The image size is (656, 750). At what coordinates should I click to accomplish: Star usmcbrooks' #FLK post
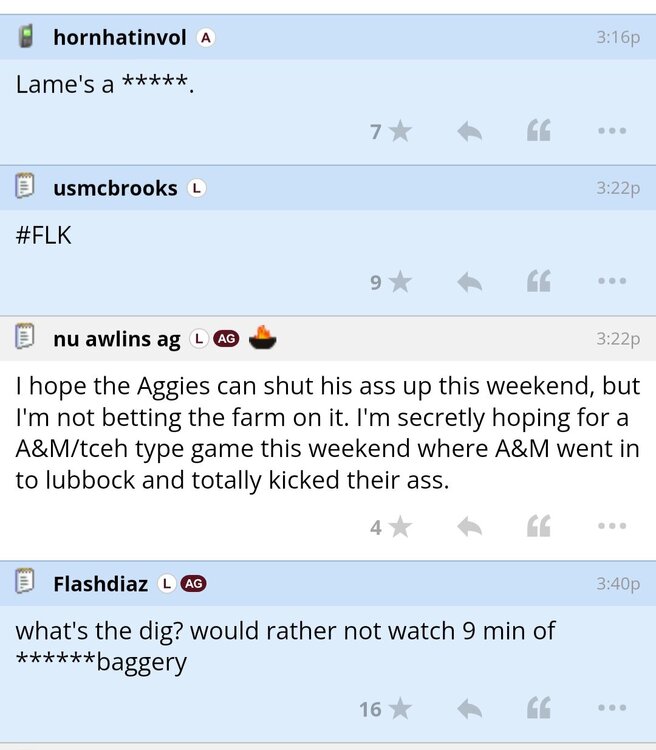point(400,282)
